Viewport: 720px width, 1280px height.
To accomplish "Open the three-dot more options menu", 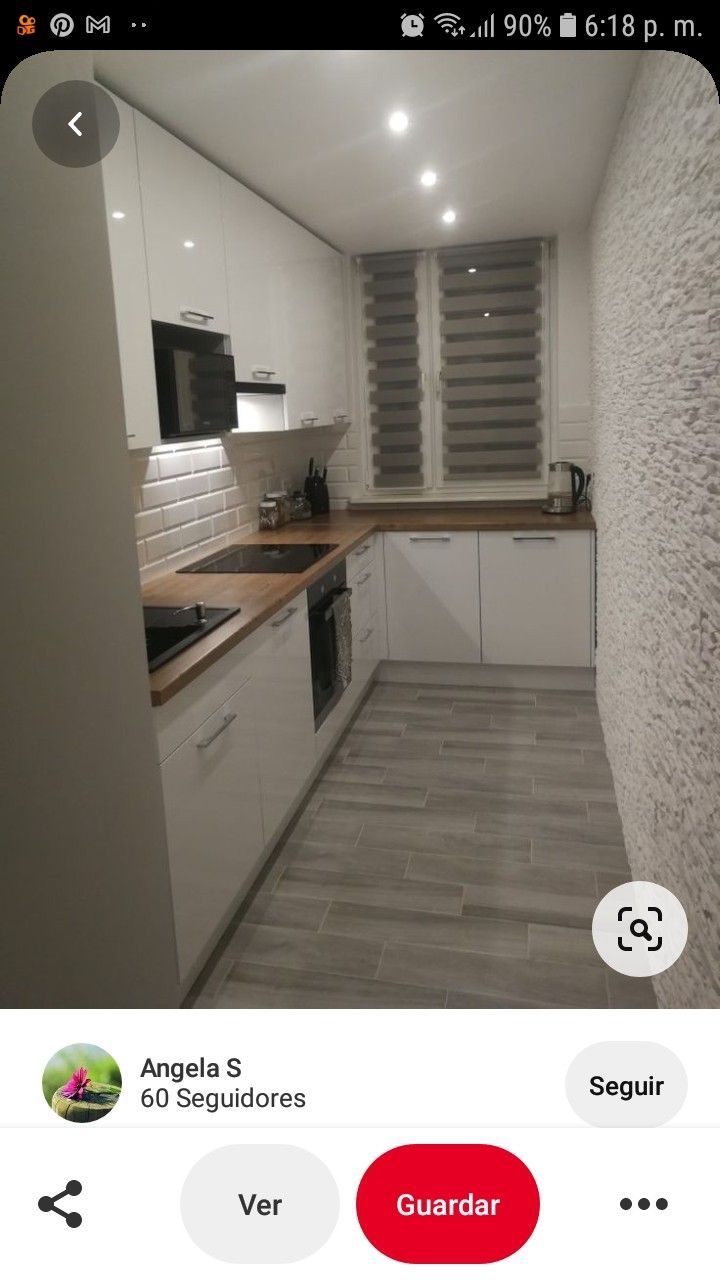I will (x=643, y=1204).
